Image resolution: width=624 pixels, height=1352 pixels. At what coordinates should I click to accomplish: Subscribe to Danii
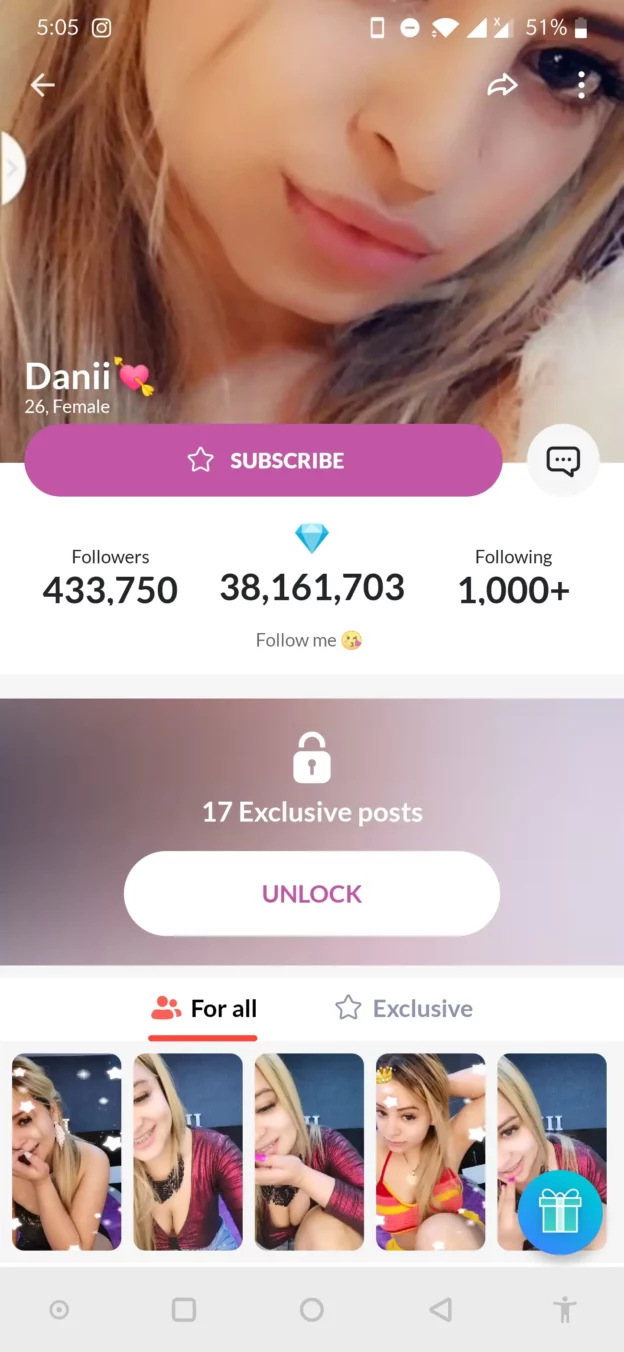(263, 460)
